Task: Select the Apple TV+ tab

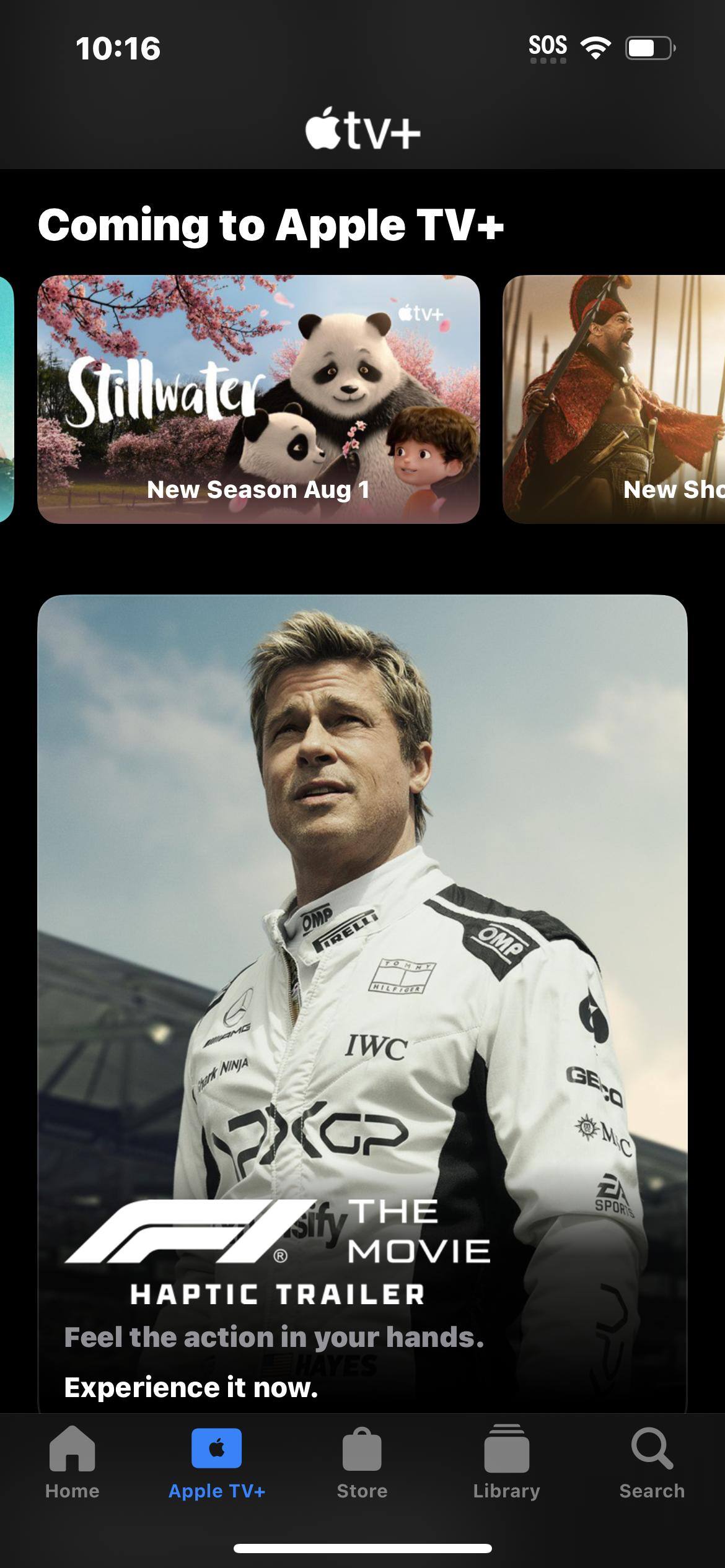Action: [217, 1461]
